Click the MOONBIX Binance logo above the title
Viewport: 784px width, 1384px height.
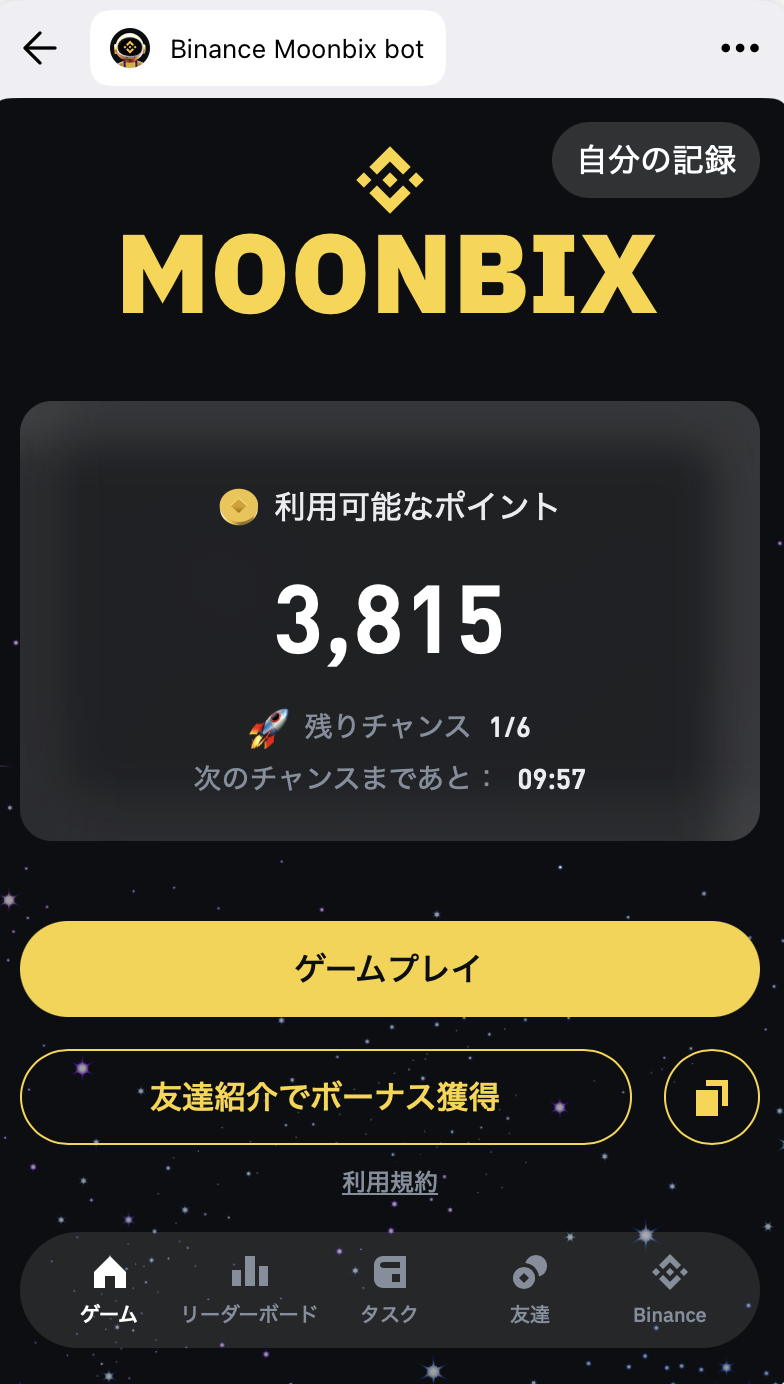[x=391, y=180]
